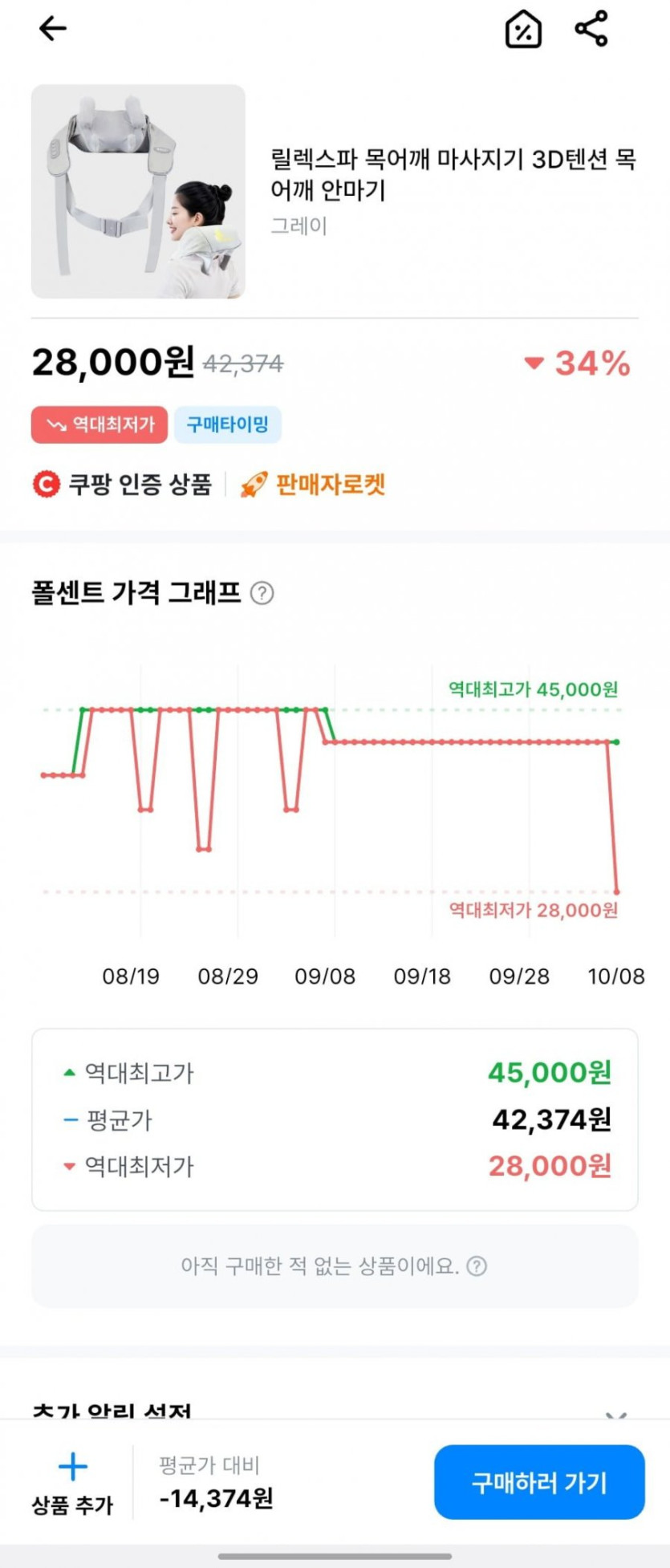
Task: Expand the 추가 알림 설정 section
Action: click(615, 1414)
